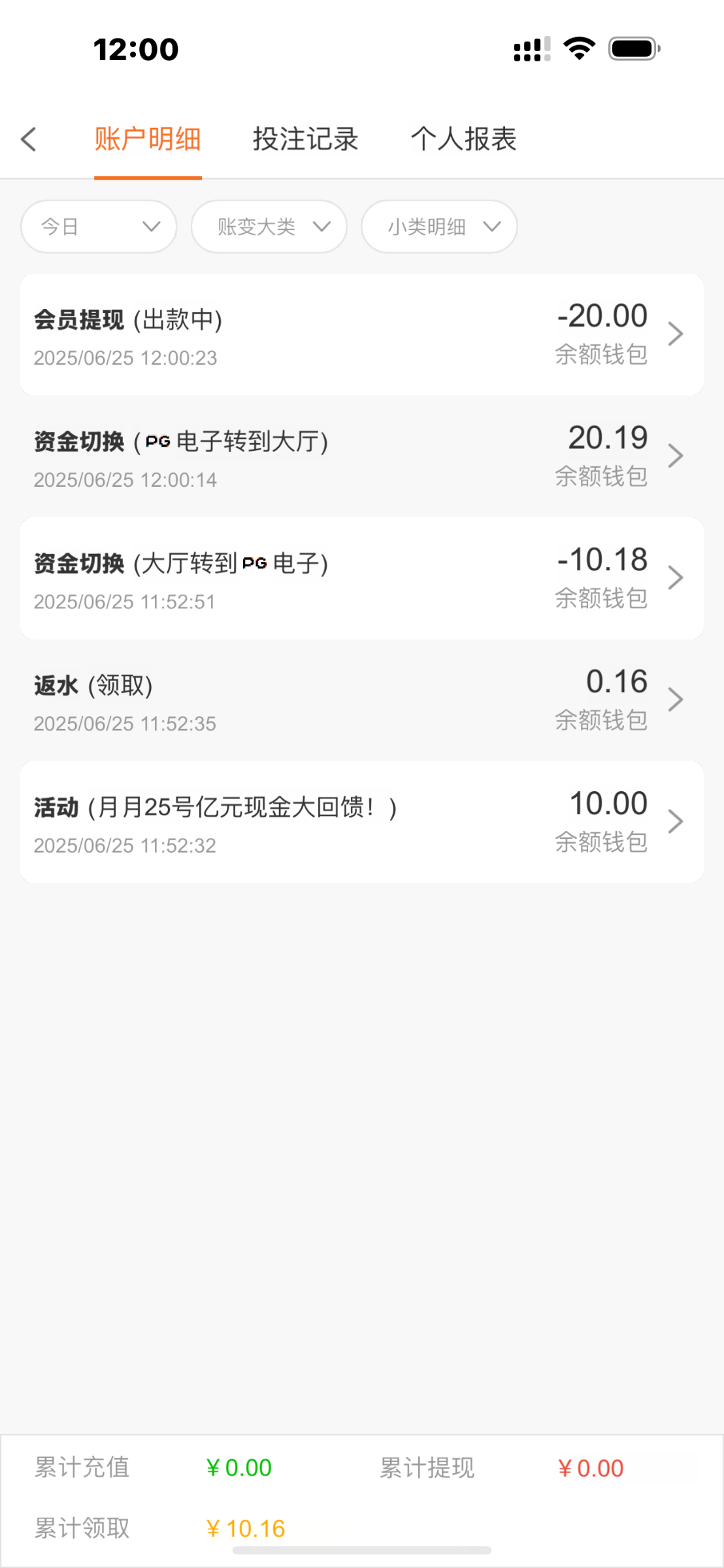This screenshot has width=724, height=1568.
Task: Open the 今日 date filter dropdown
Action: (x=98, y=227)
